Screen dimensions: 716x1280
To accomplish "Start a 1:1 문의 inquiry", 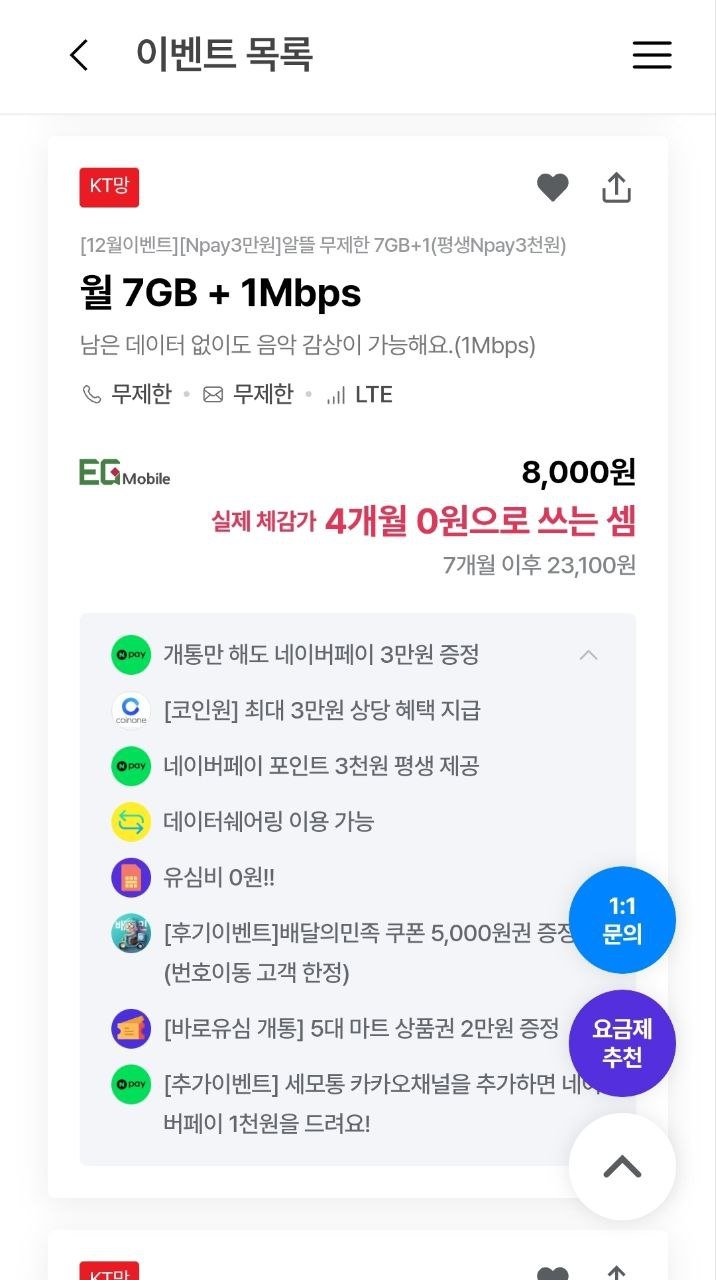I will click(622, 920).
